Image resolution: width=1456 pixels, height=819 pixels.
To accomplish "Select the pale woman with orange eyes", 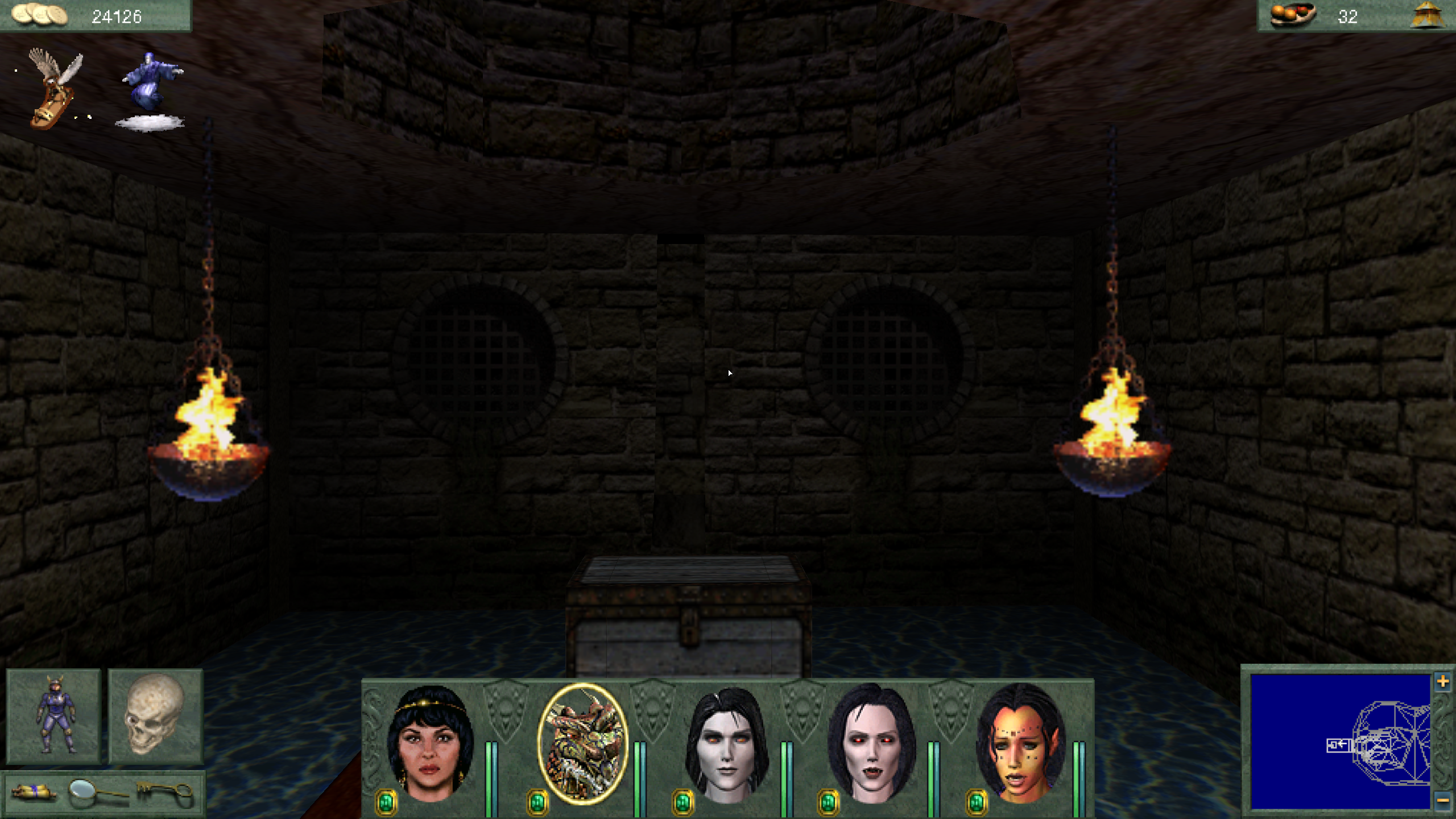I will tap(726, 744).
